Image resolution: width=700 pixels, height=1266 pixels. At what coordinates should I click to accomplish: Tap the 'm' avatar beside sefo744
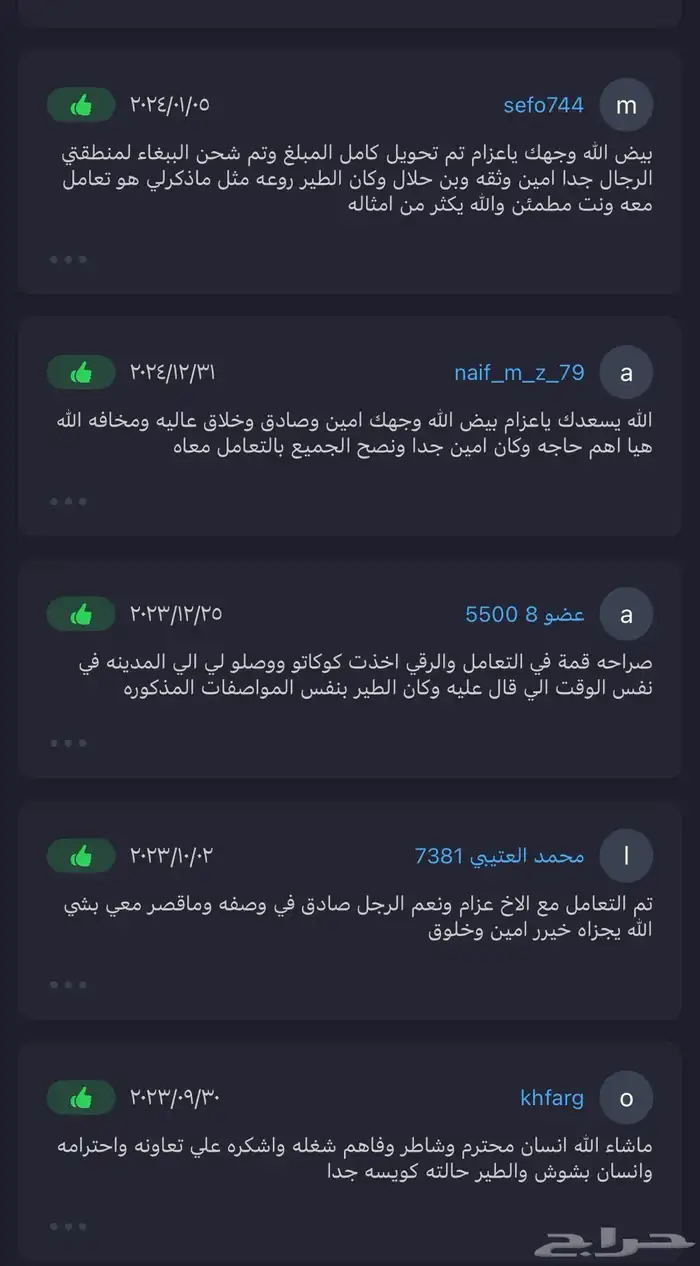[627, 105]
